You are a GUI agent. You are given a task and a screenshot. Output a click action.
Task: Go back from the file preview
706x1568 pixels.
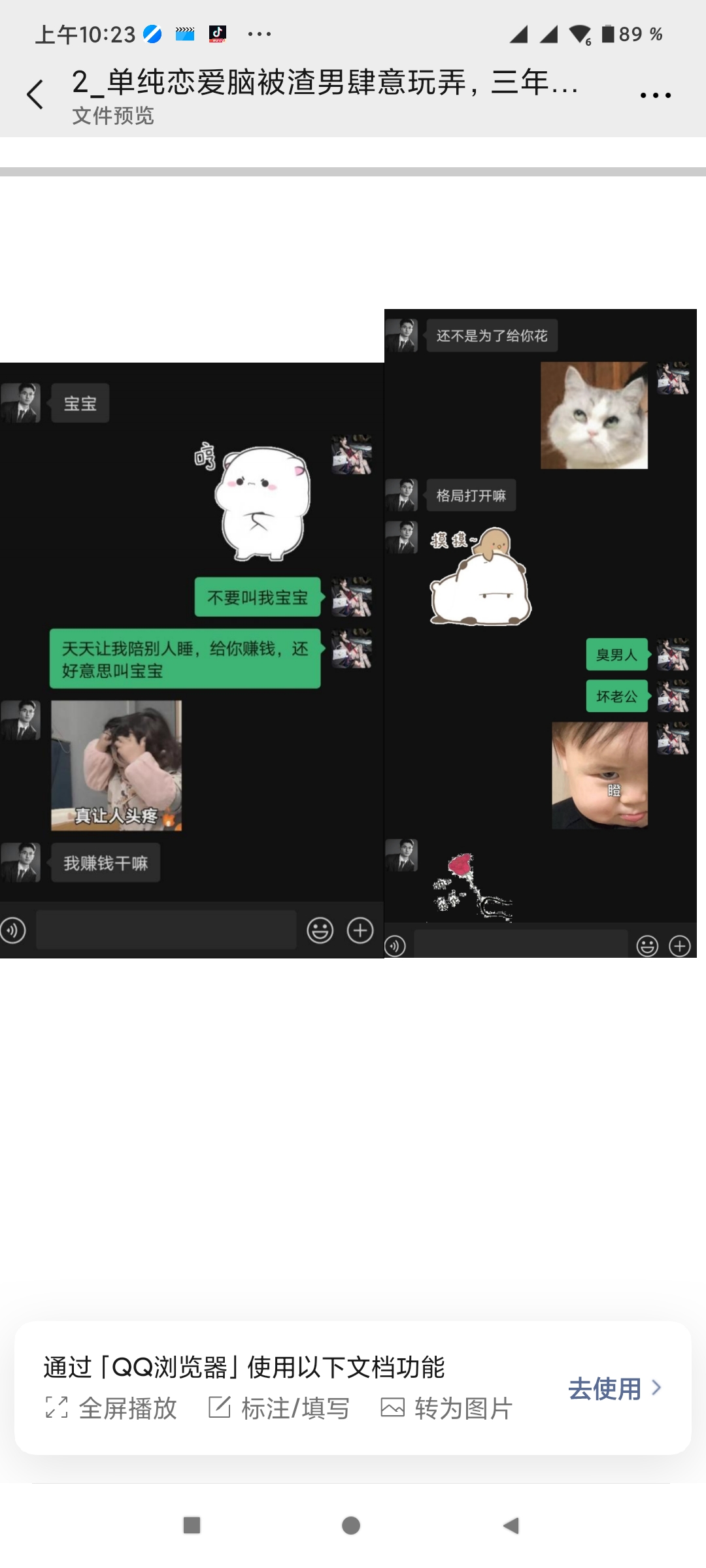point(35,95)
